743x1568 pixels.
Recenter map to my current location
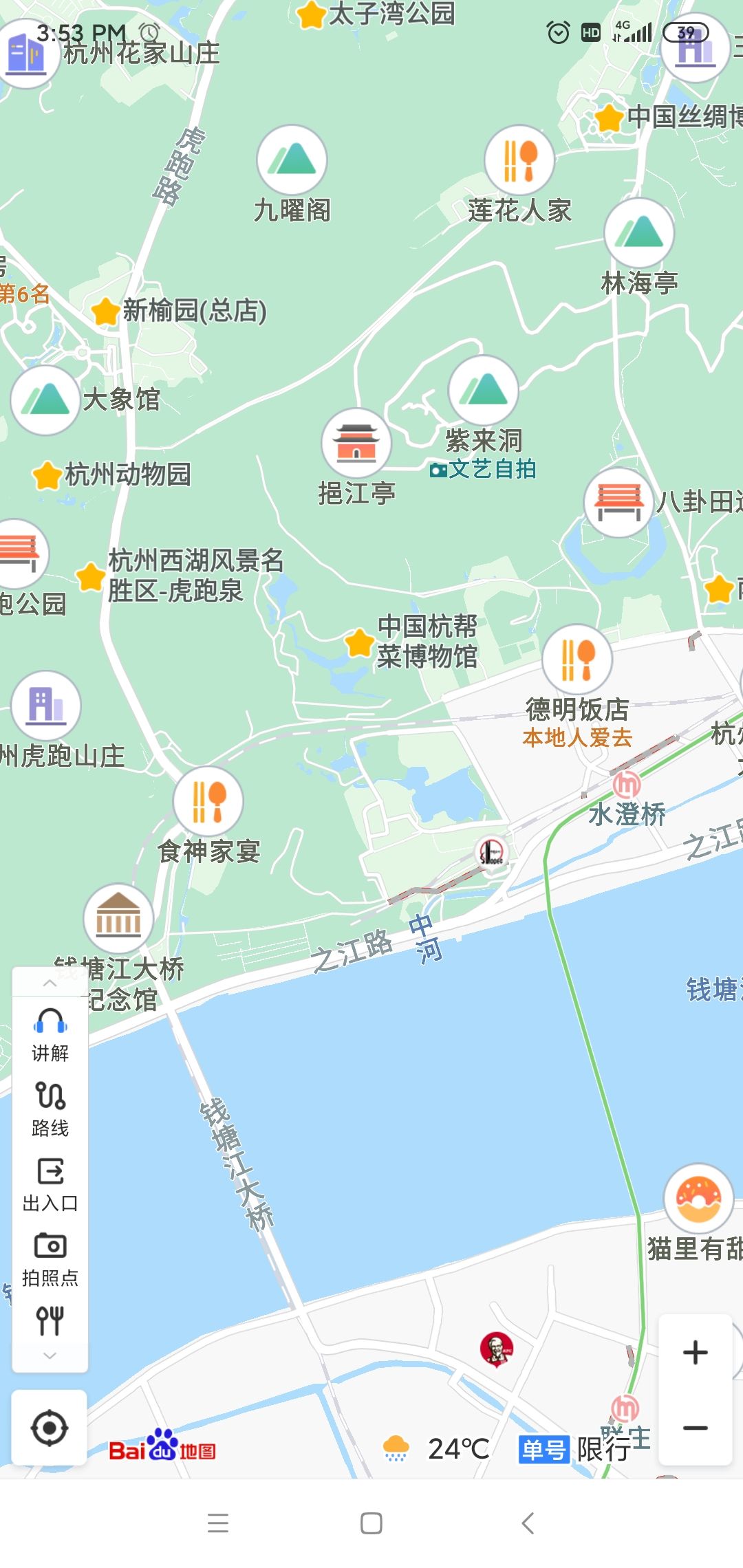[50, 1428]
